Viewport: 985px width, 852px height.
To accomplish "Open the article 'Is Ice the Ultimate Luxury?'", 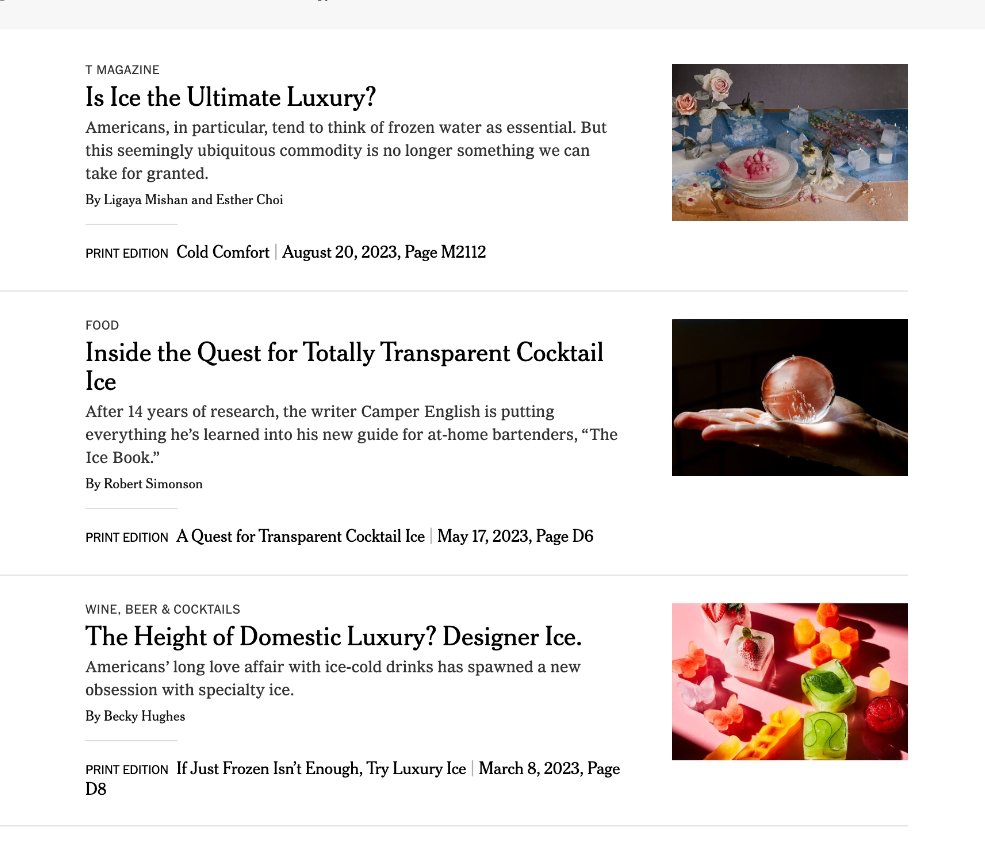I will (x=230, y=98).
